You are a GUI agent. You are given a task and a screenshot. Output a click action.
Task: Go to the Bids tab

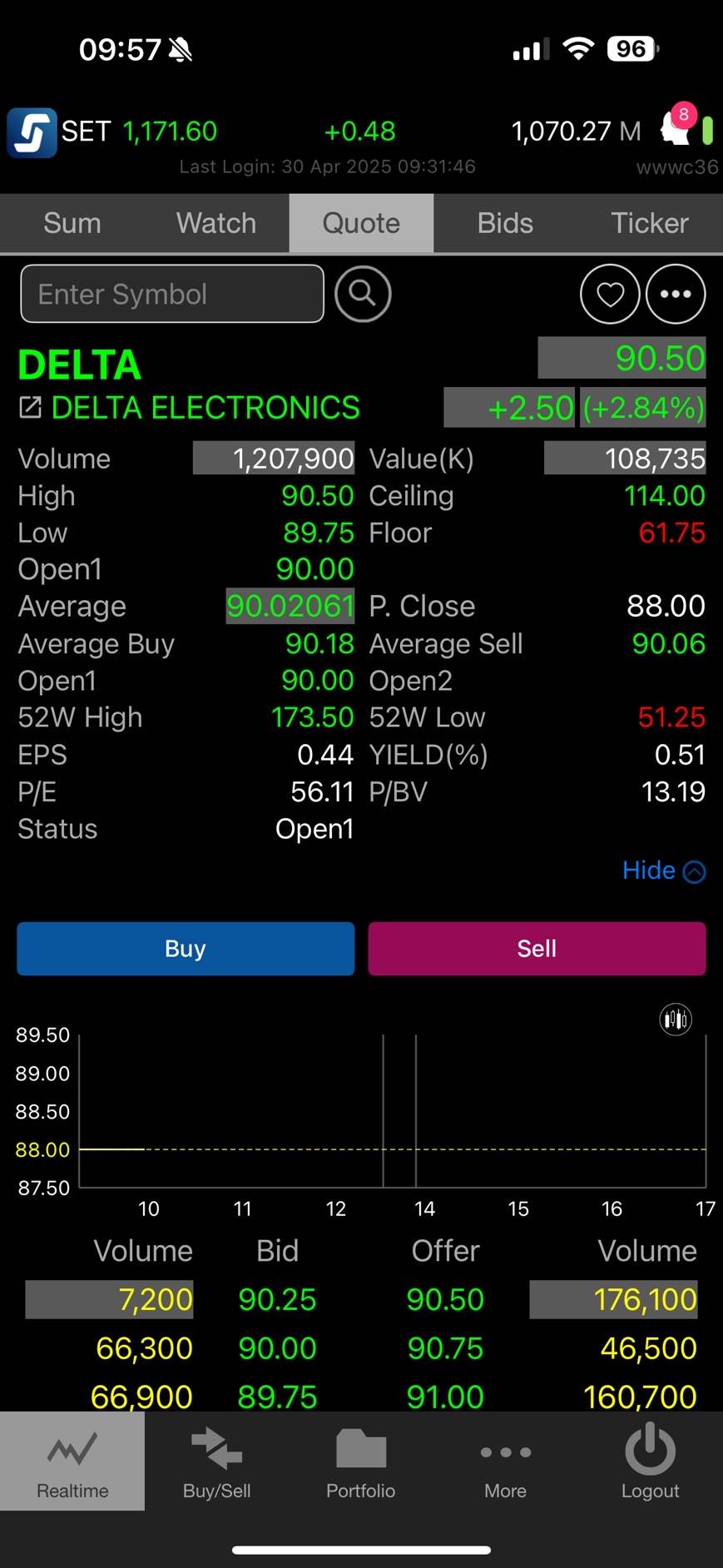(505, 223)
